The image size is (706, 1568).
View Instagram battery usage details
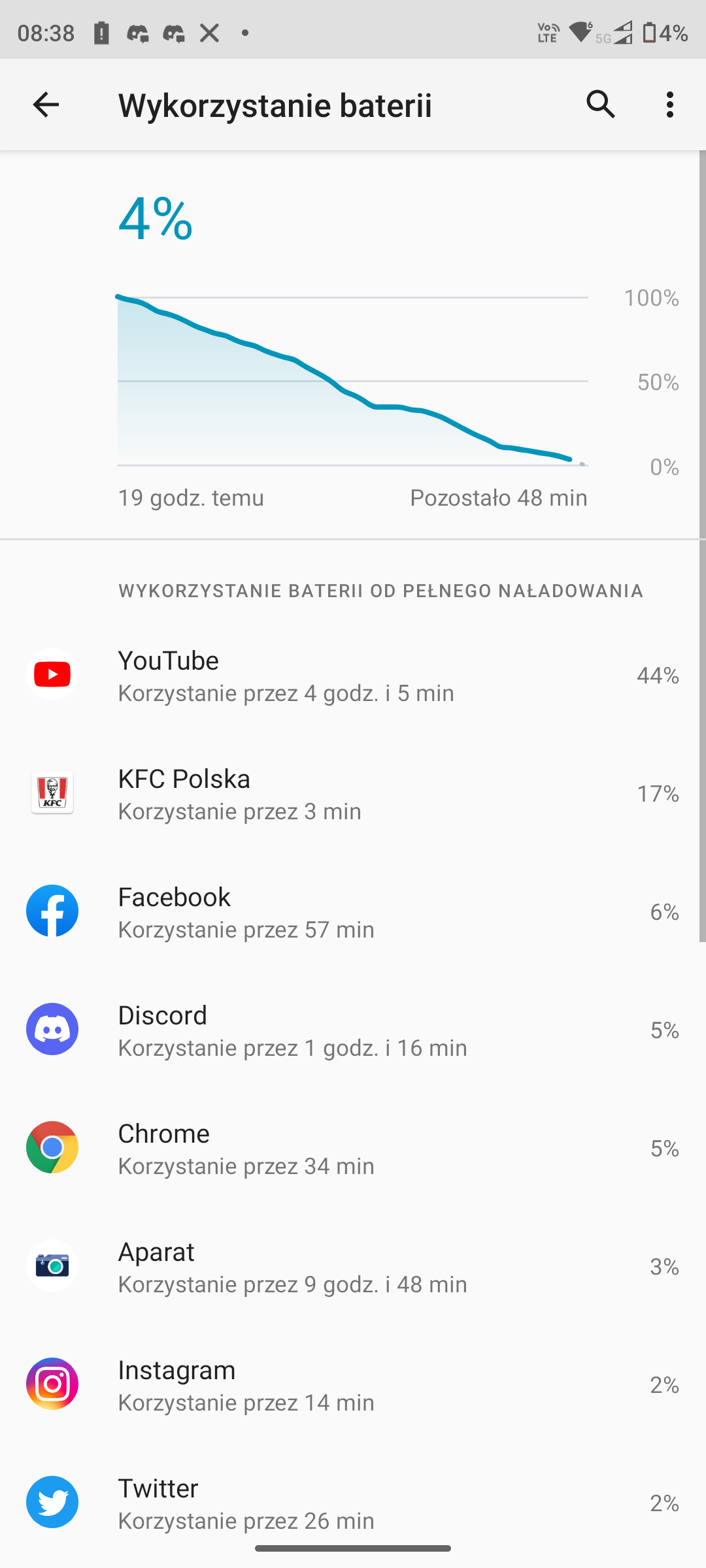click(353, 1384)
